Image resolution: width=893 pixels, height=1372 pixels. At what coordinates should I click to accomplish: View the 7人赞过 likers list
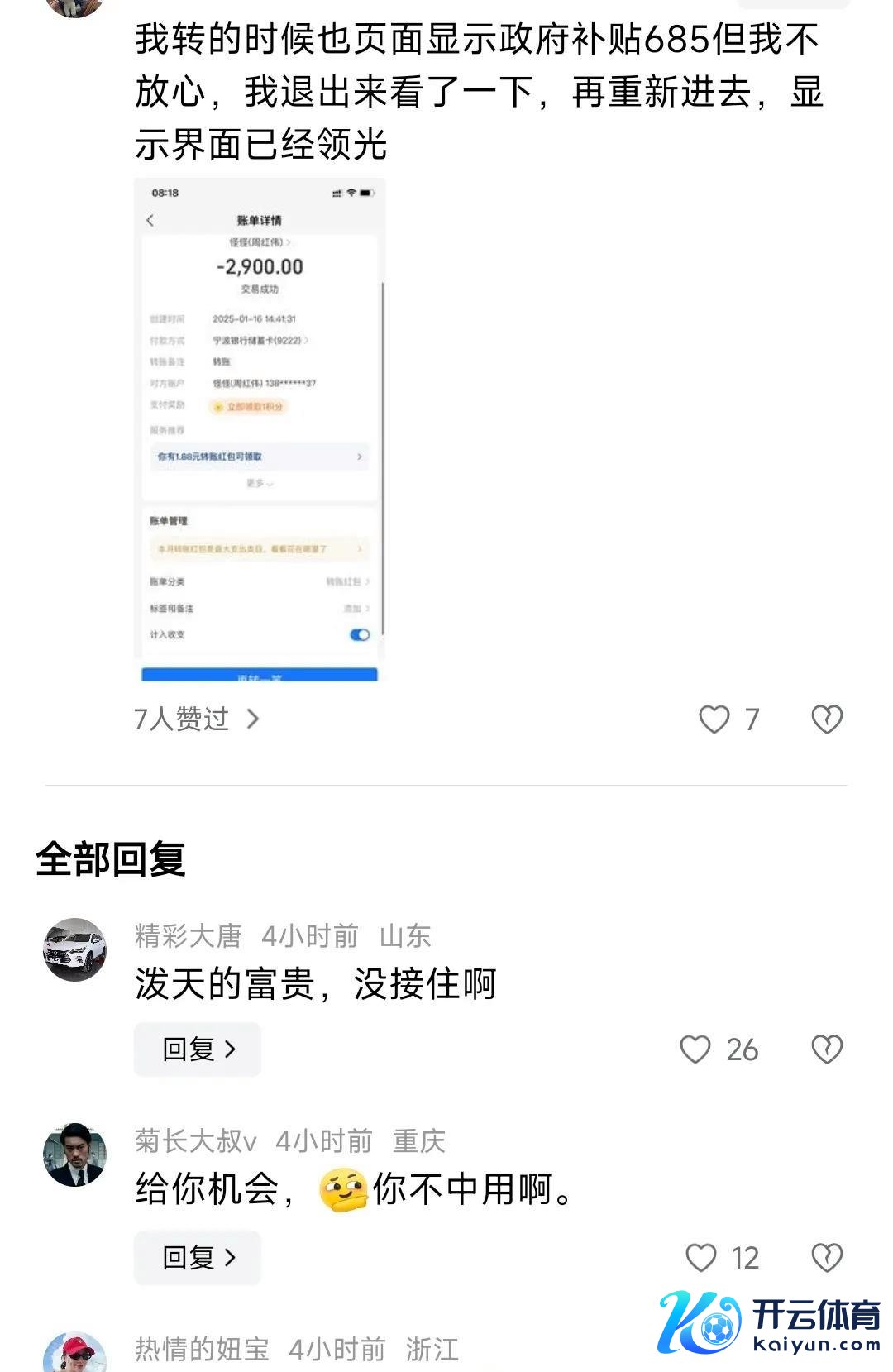coord(197,719)
